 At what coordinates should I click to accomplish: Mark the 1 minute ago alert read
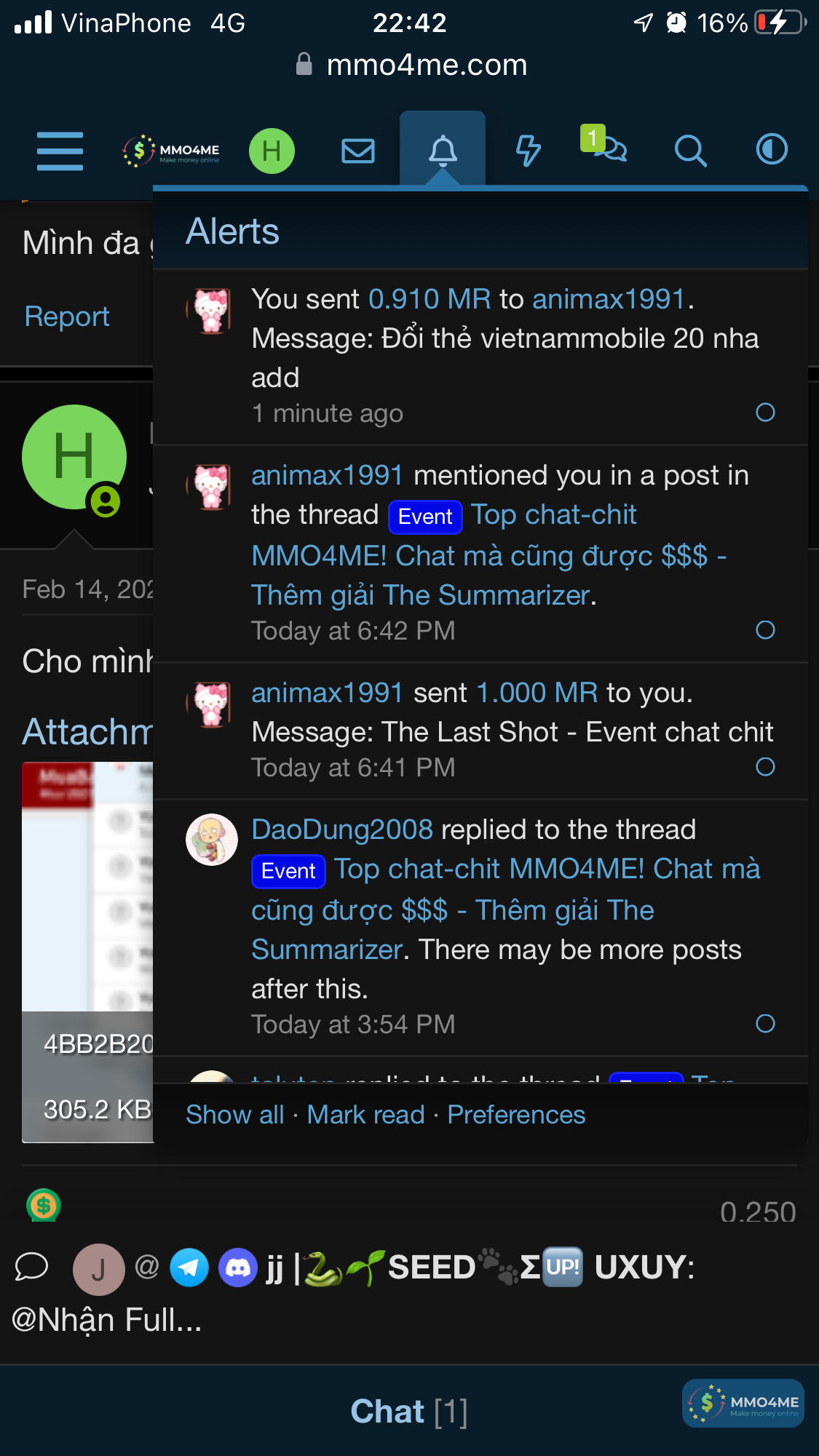click(x=765, y=413)
